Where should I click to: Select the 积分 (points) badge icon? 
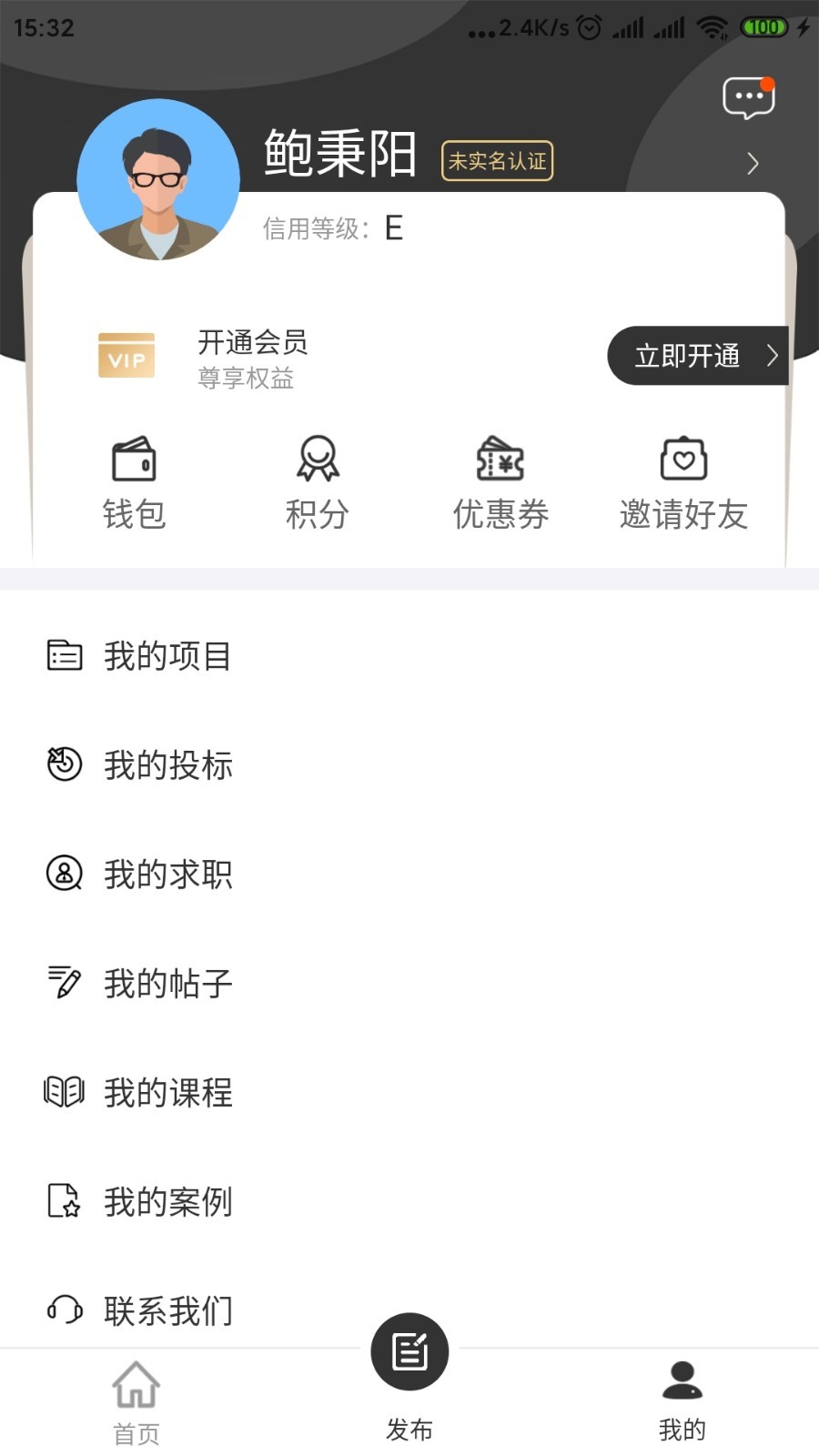coord(318,460)
